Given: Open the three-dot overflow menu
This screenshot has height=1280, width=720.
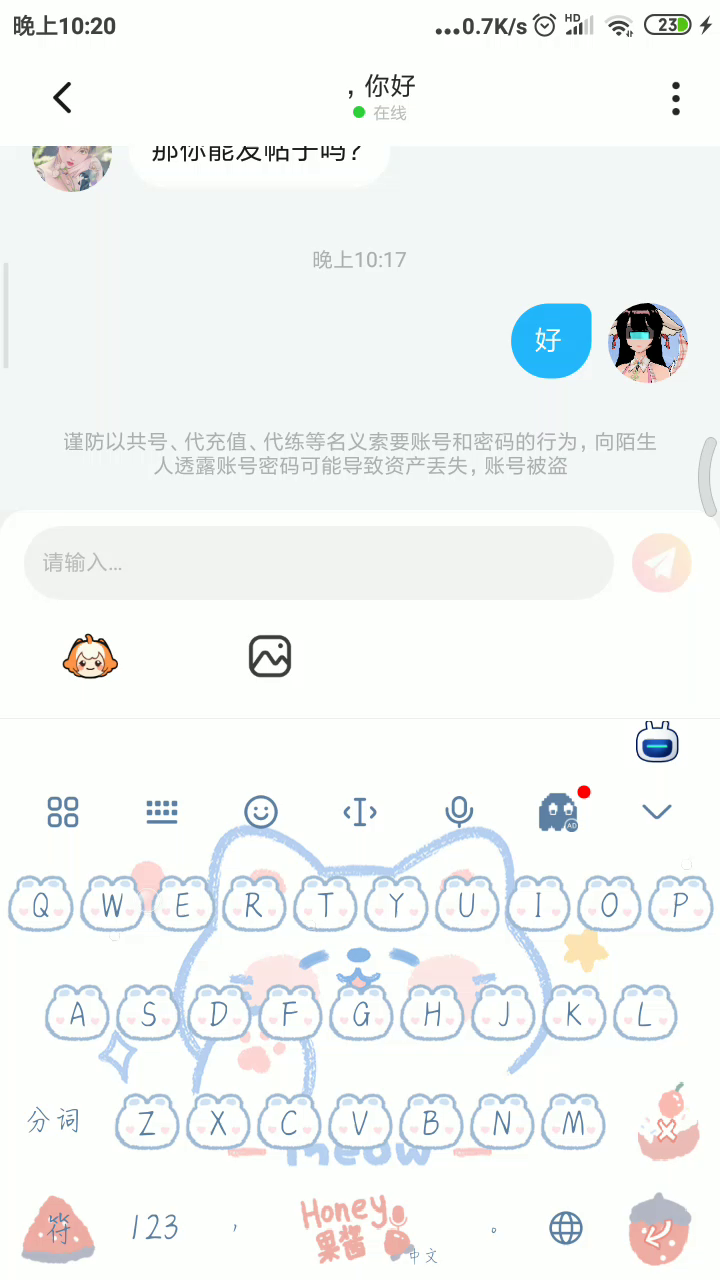Looking at the screenshot, I should tap(676, 98).
